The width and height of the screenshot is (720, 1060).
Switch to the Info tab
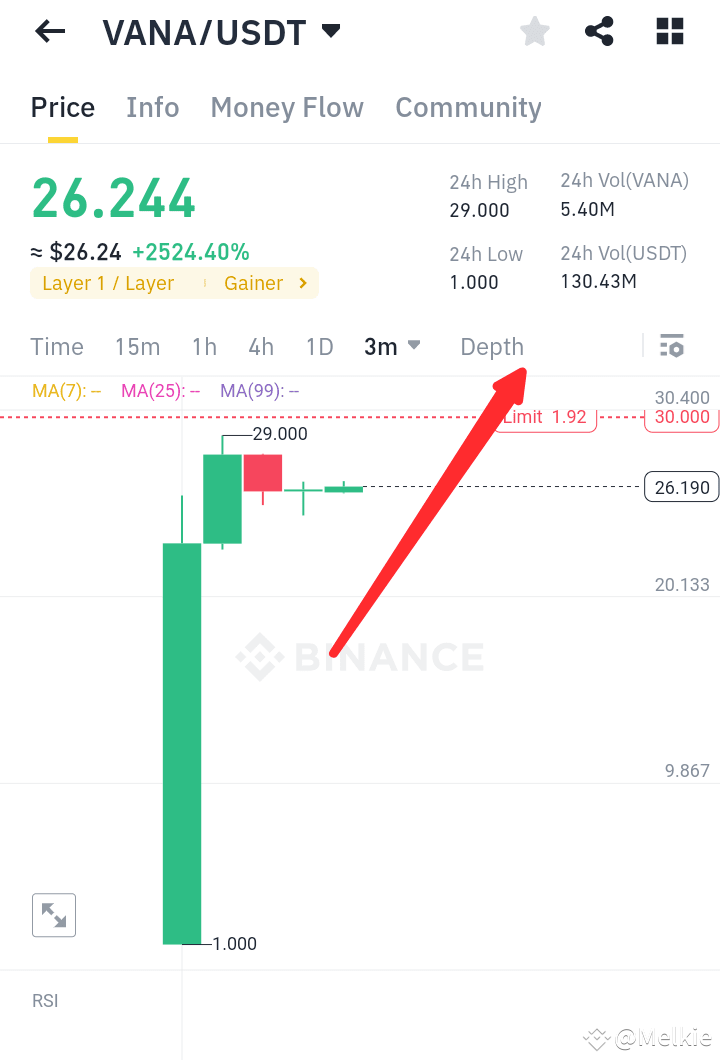click(x=152, y=107)
